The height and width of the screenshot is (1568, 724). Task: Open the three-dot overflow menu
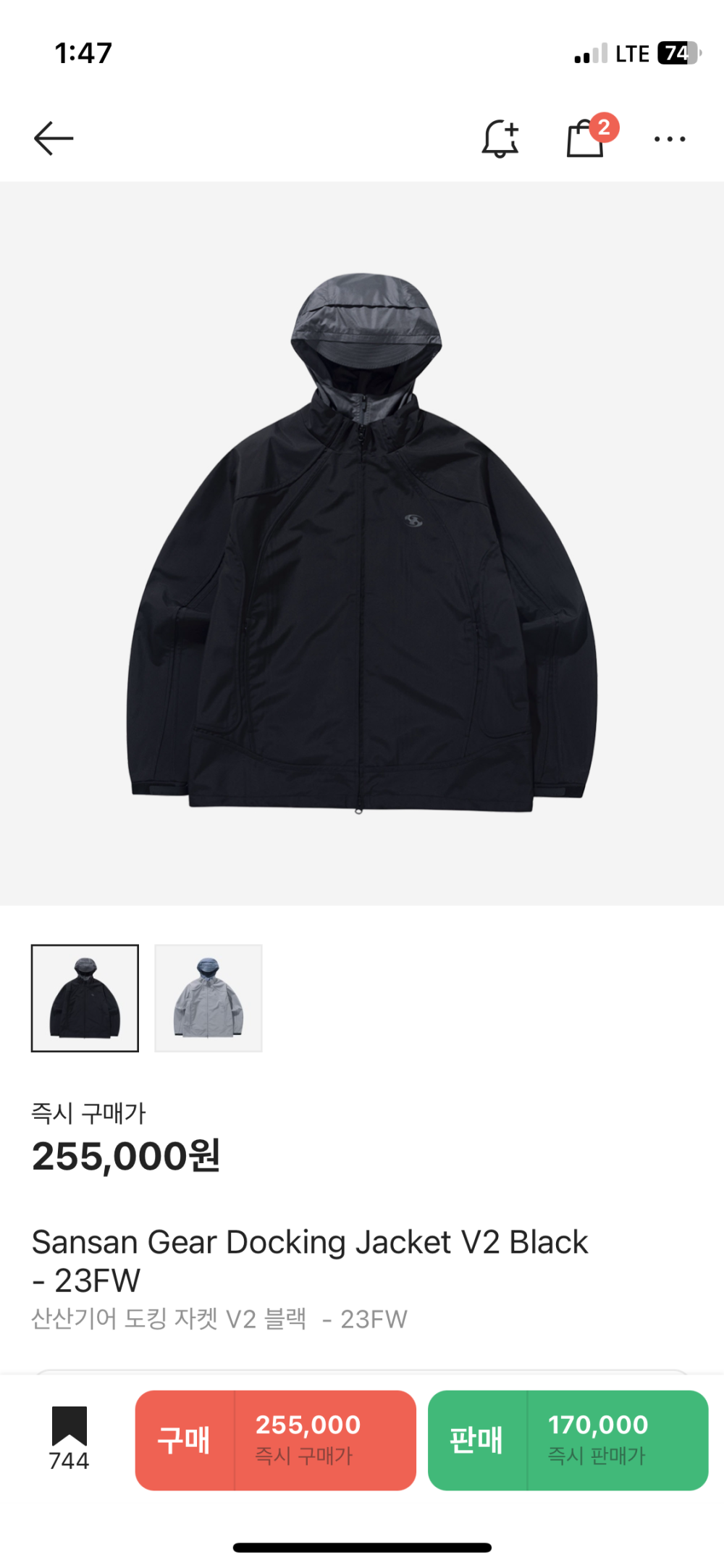tap(670, 138)
